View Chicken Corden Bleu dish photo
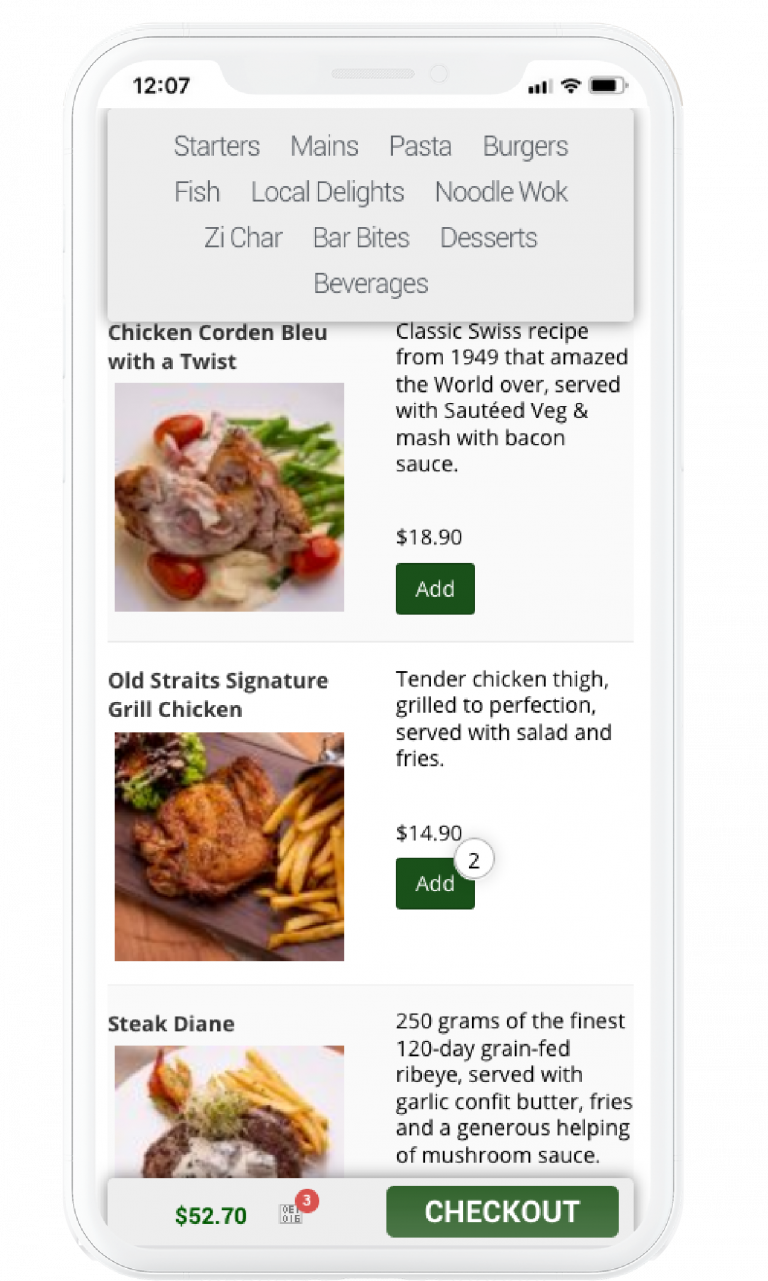 coord(229,497)
